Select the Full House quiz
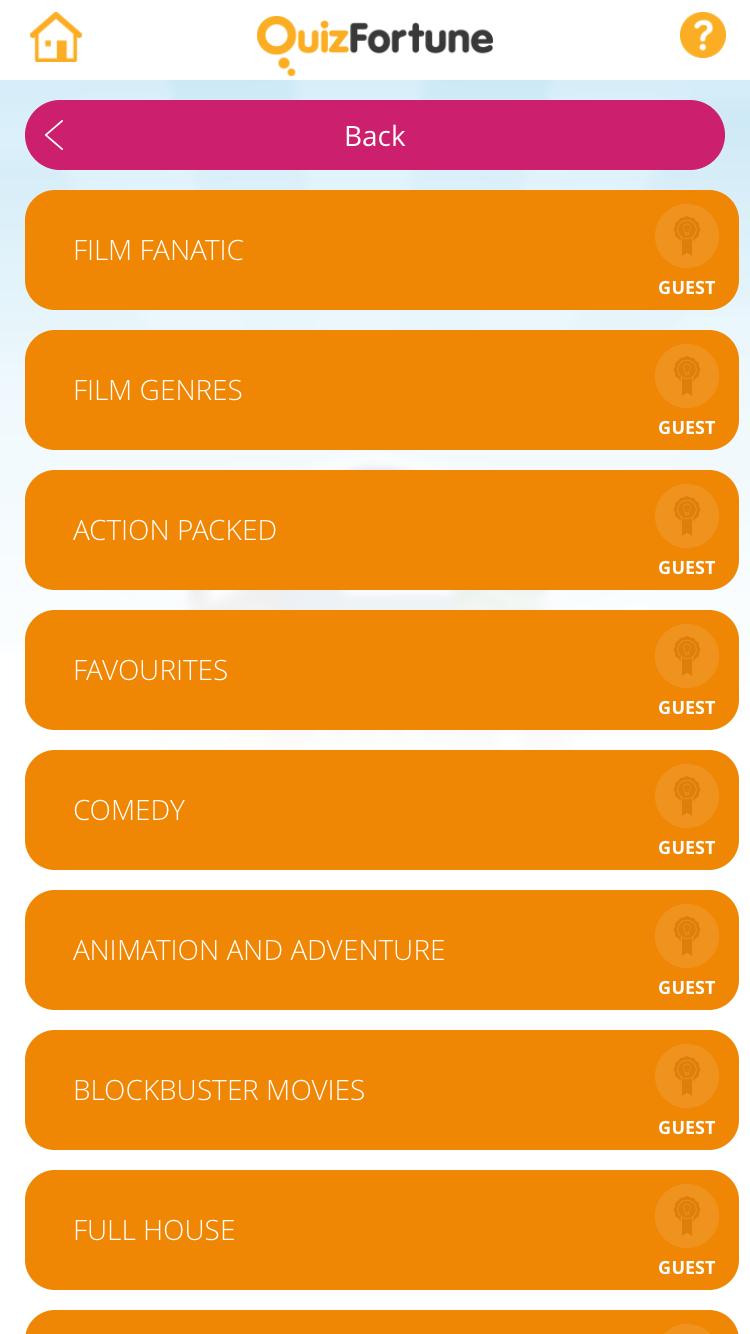The height and width of the screenshot is (1334, 750). [300, 1229]
